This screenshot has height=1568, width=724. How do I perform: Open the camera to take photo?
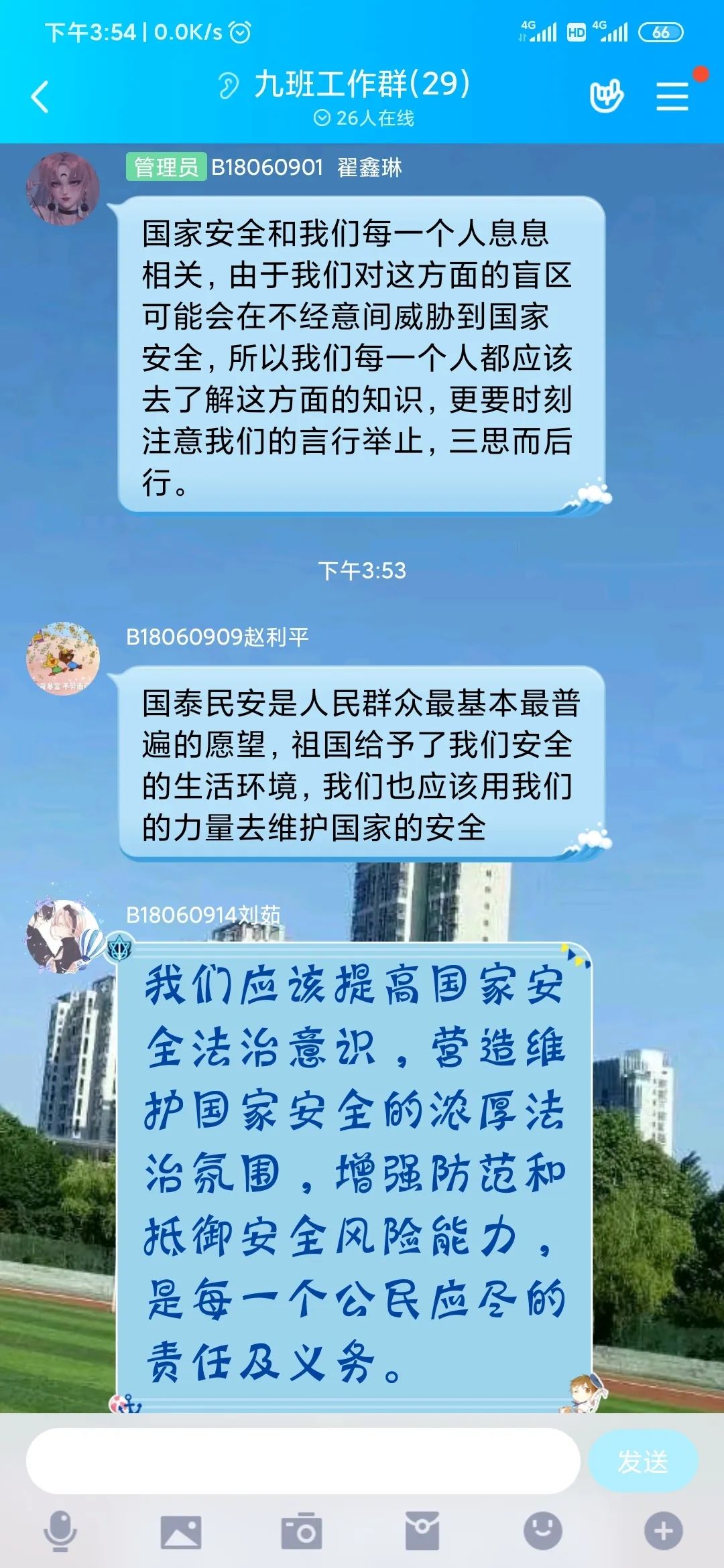point(301,1532)
